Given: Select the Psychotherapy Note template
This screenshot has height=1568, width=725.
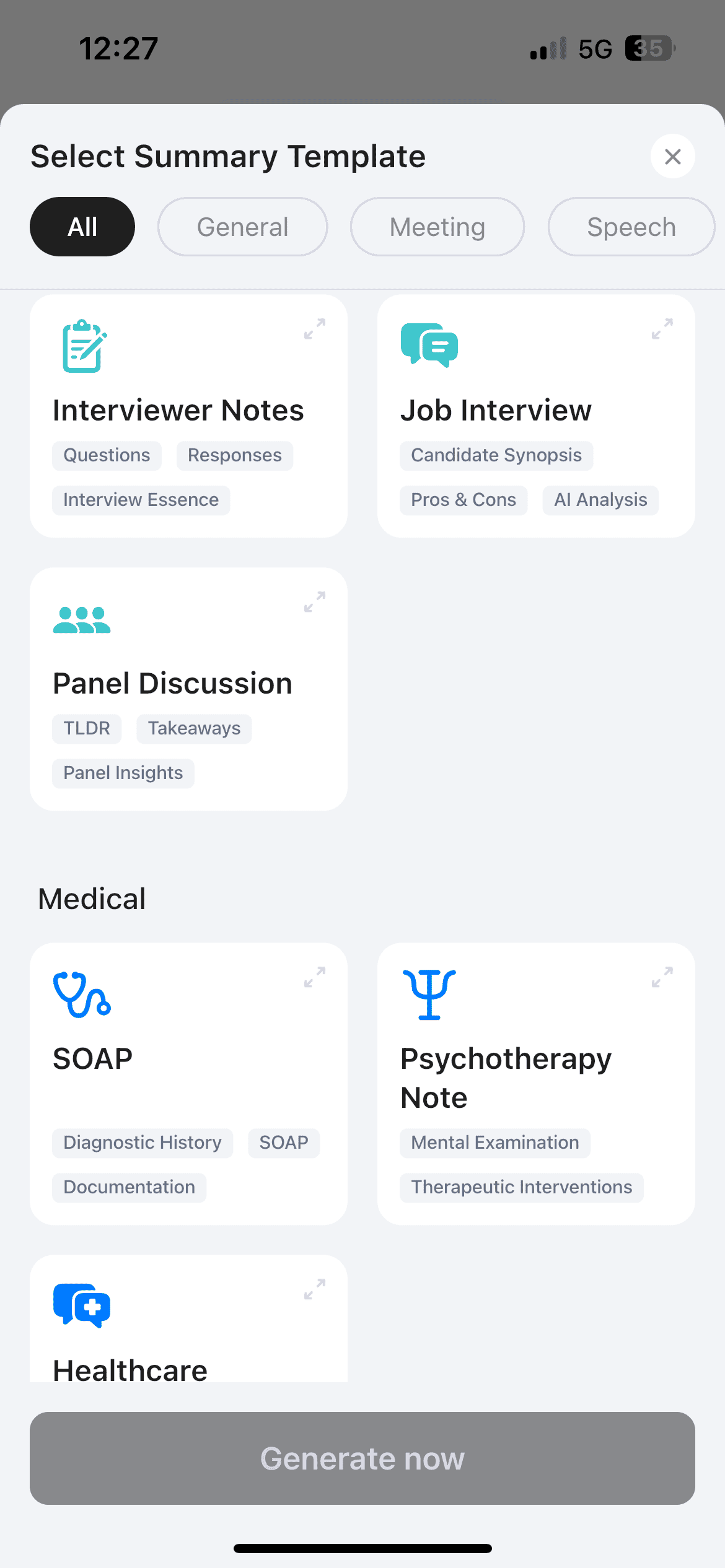Looking at the screenshot, I should pos(536,1084).
